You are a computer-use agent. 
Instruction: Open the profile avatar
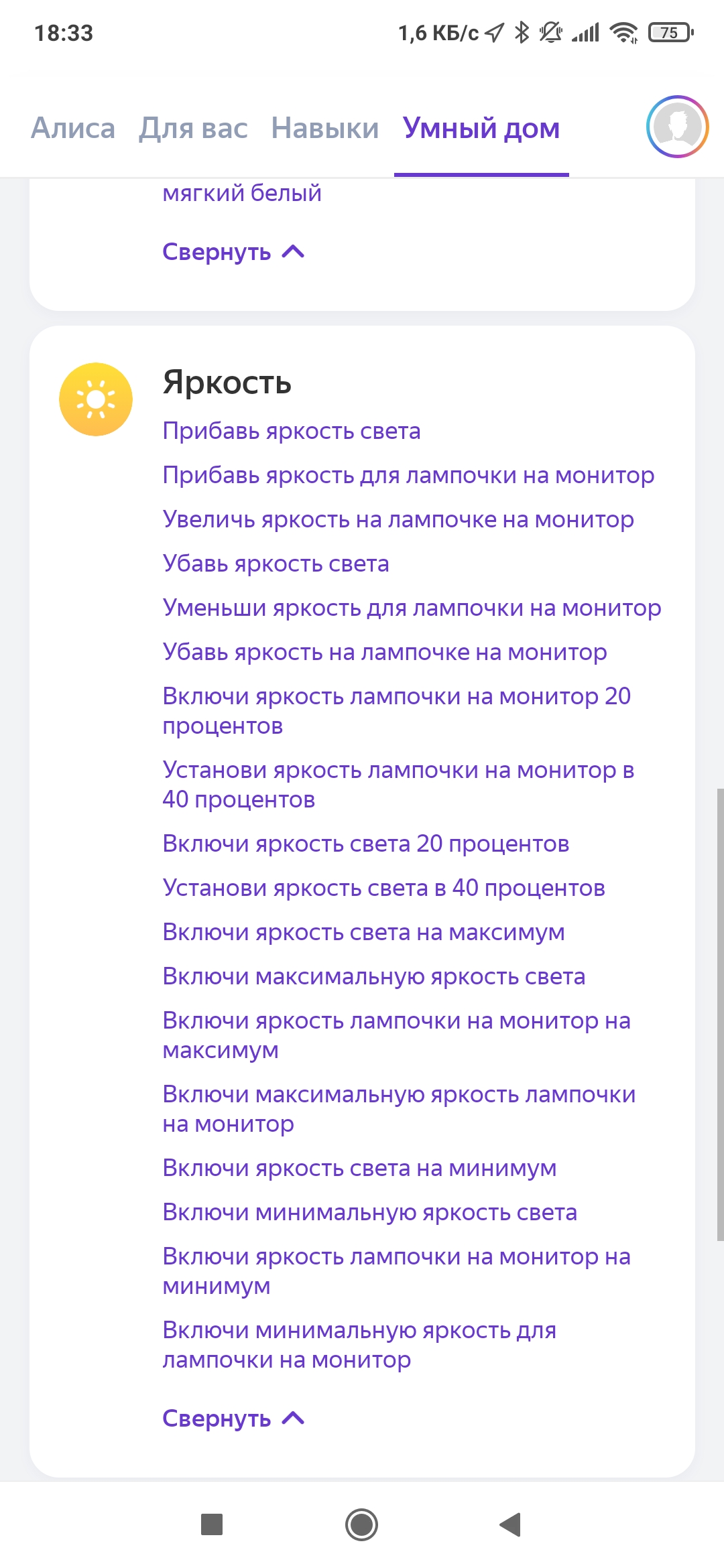(x=677, y=127)
